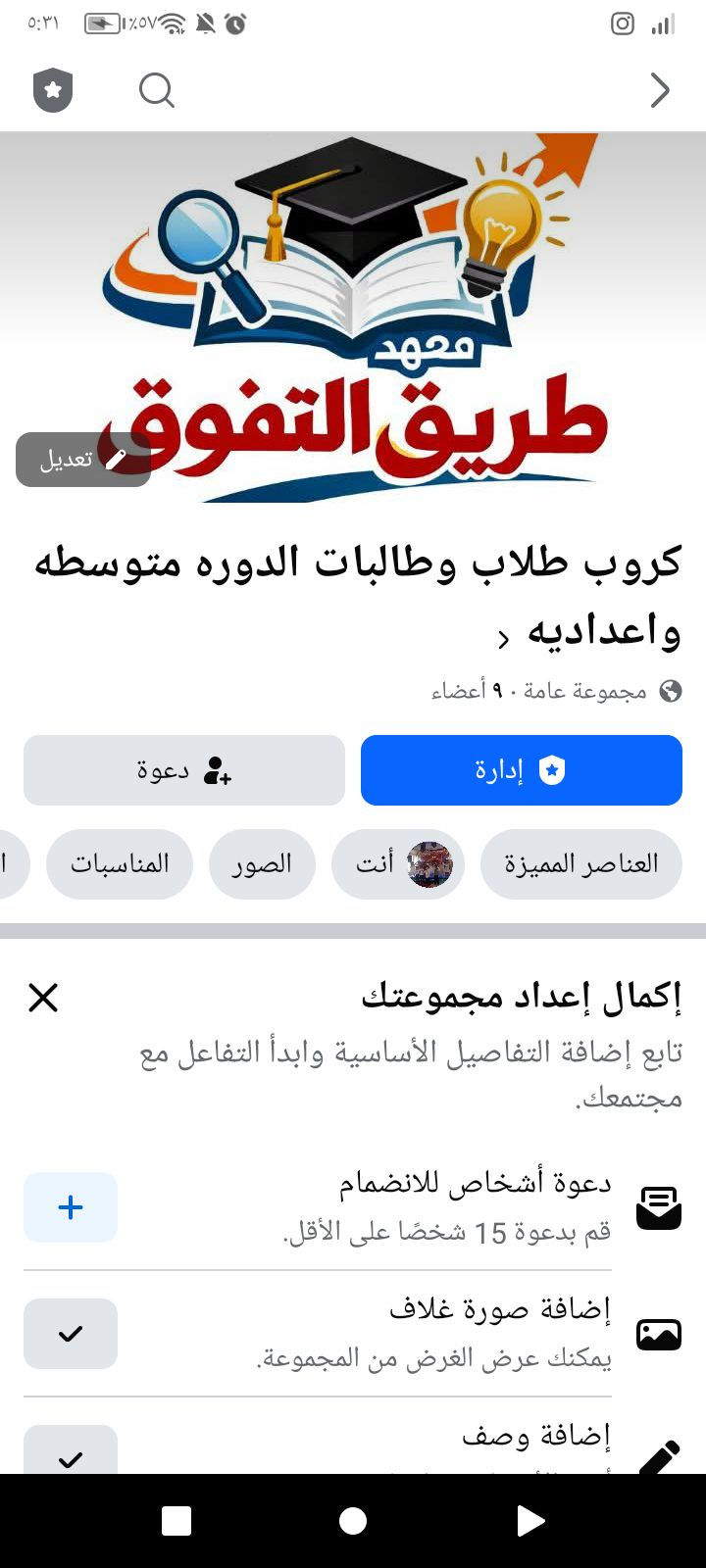Screen dimensions: 706x1568
Task: Tap the دعوة invite button
Action: [184, 770]
